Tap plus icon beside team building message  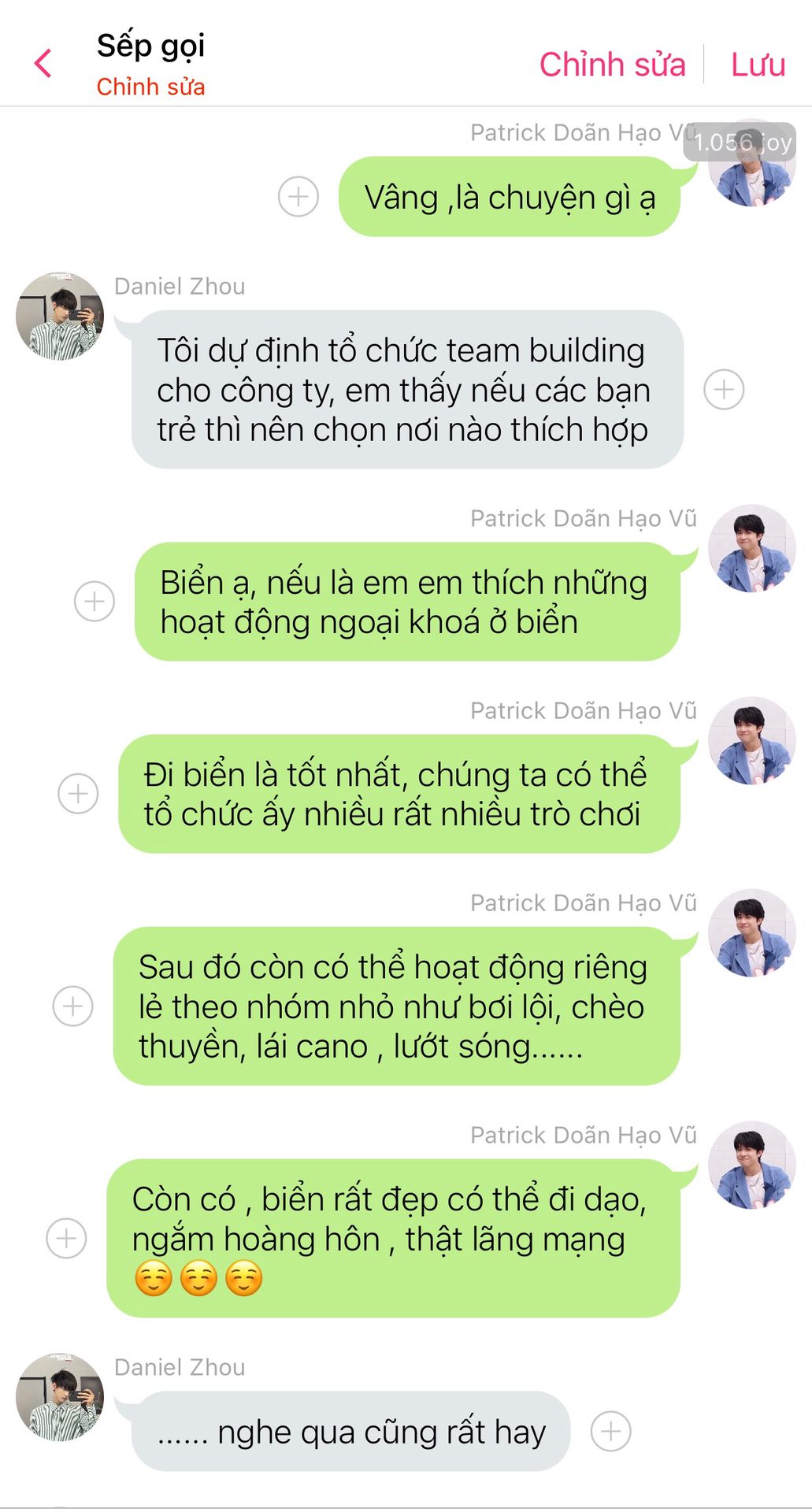tap(724, 389)
